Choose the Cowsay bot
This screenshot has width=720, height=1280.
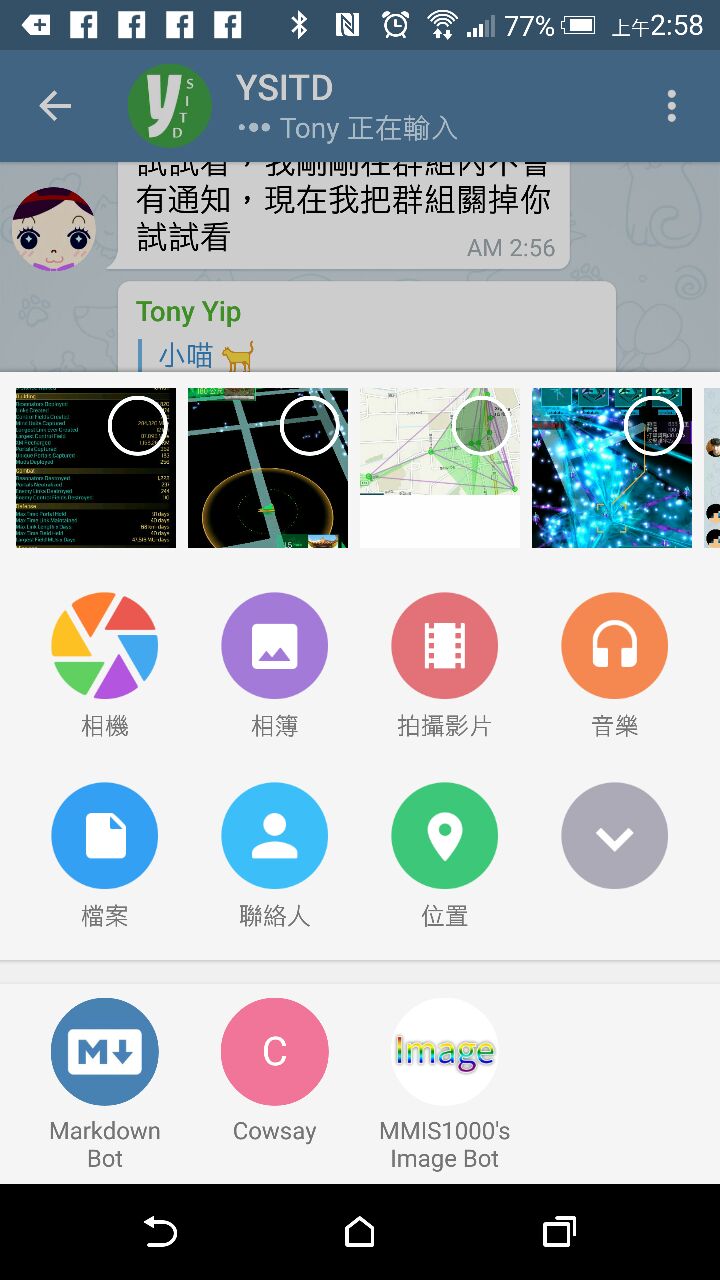(x=274, y=1052)
